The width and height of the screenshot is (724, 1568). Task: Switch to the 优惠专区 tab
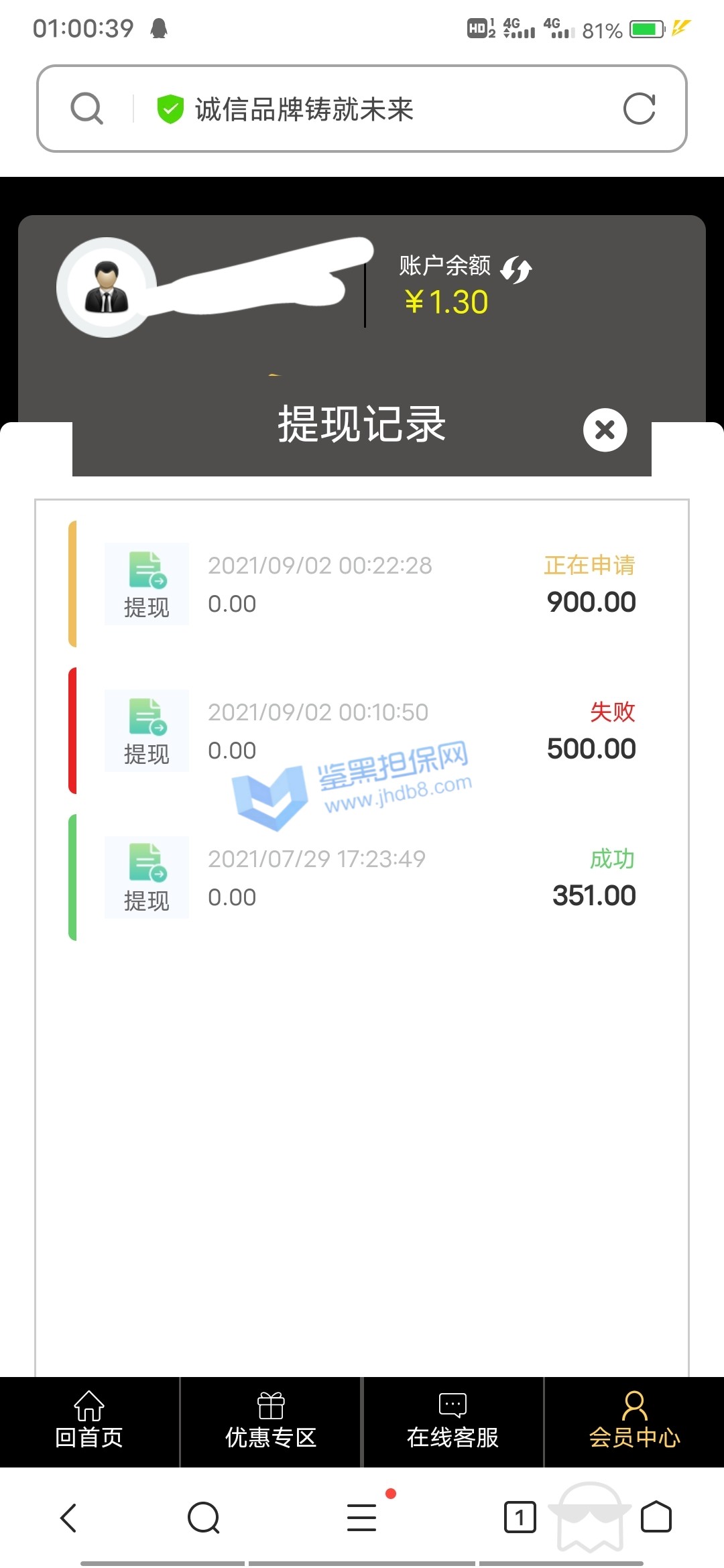271,1422
